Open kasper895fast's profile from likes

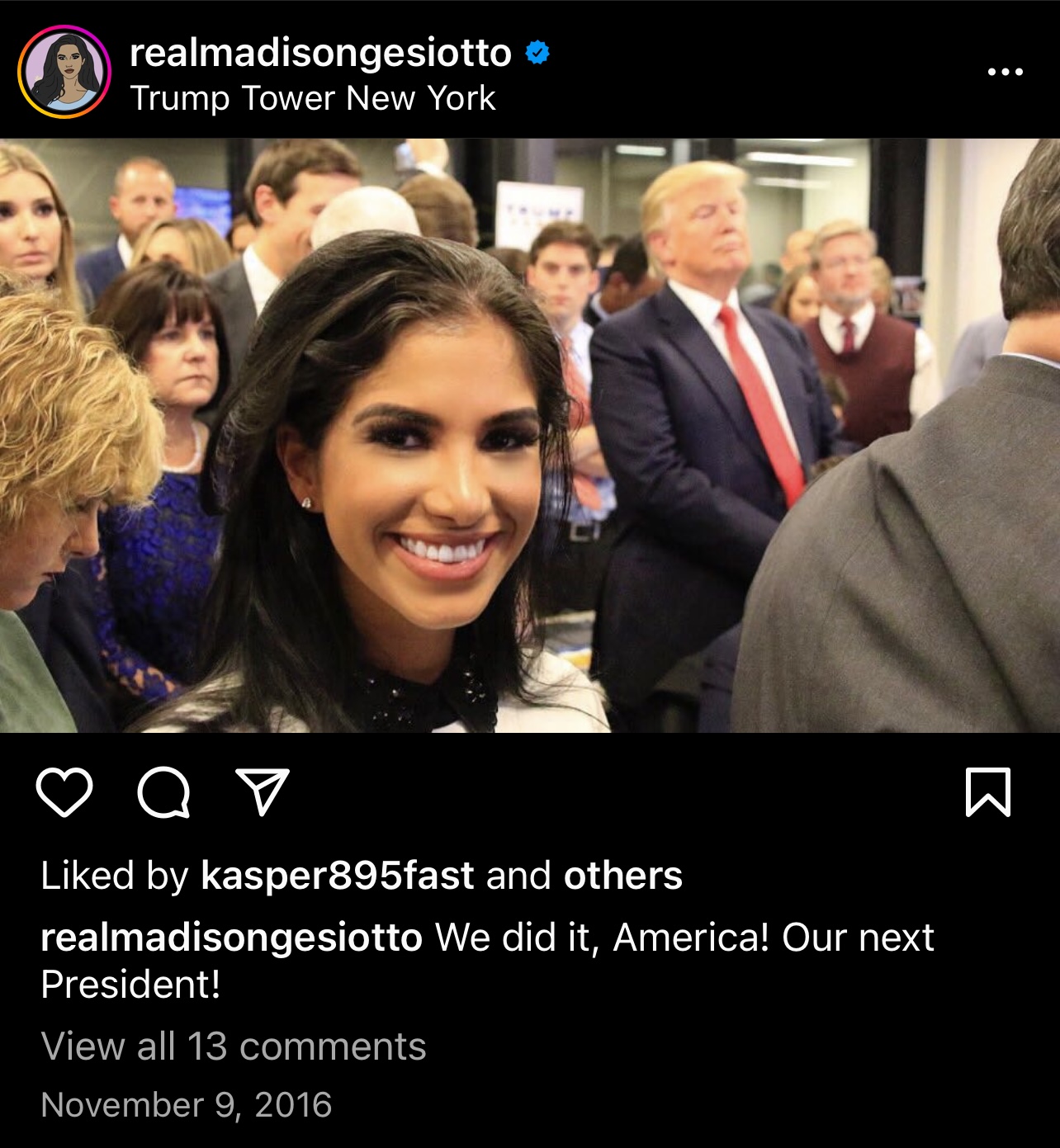[337, 876]
